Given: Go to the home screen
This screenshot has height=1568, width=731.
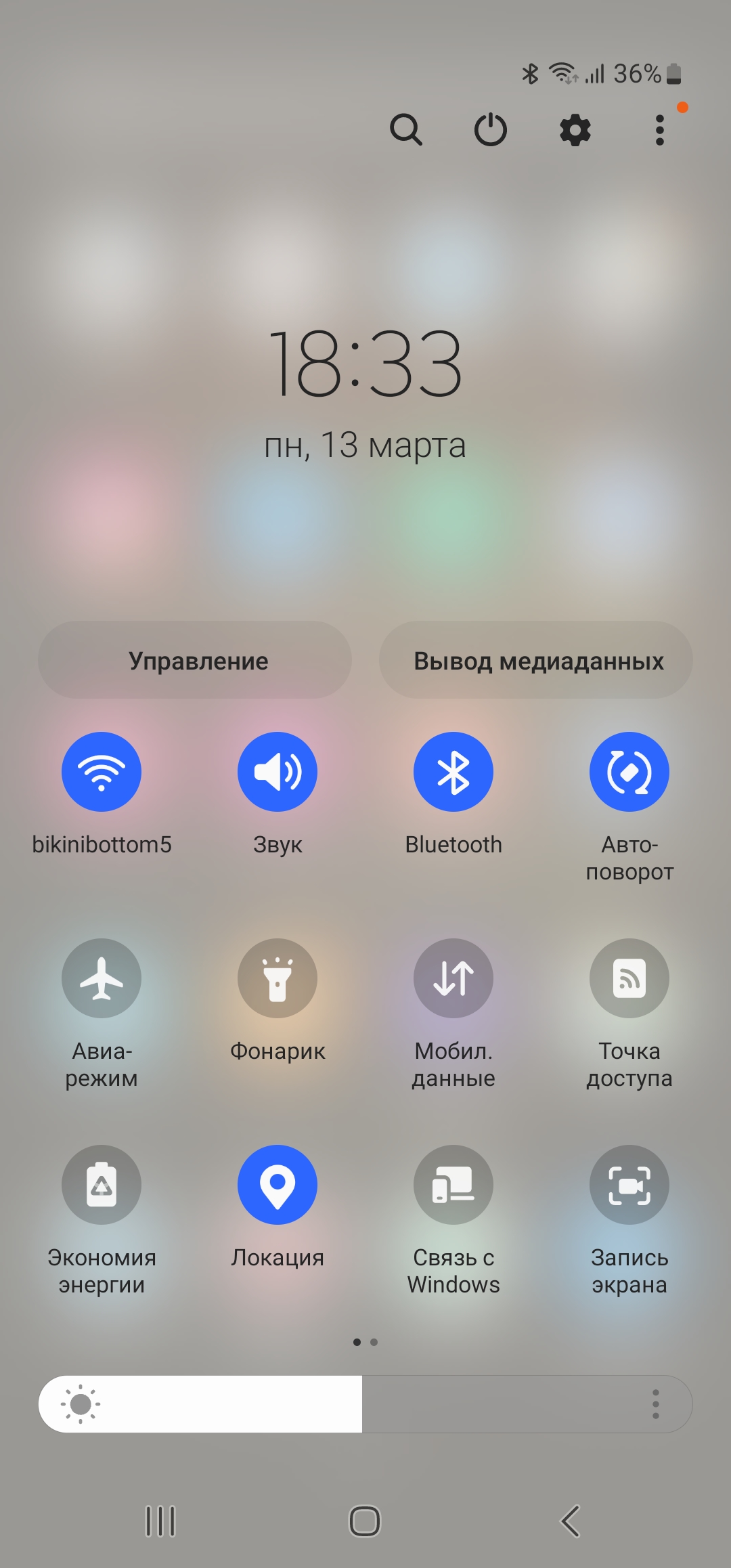Looking at the screenshot, I should point(365,1521).
